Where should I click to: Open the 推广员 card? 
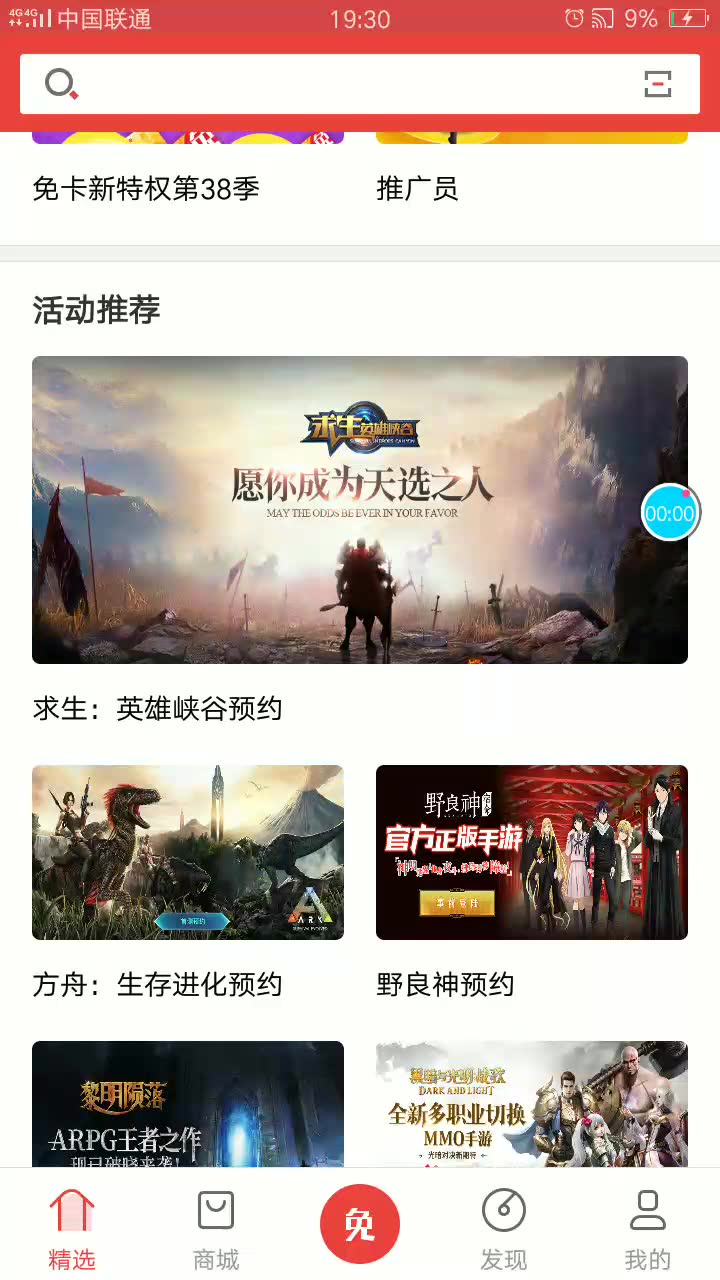[x=532, y=169]
